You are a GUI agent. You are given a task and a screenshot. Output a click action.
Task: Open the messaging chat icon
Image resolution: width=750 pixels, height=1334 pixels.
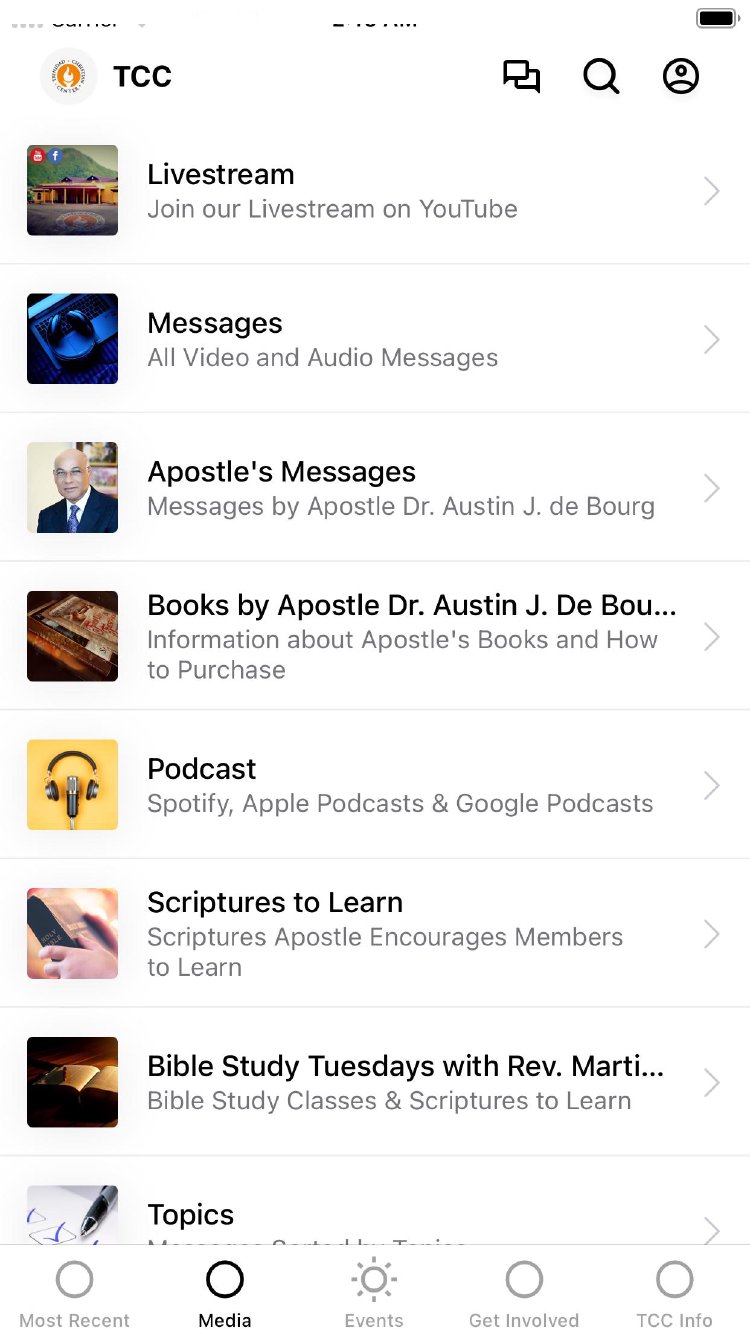(x=521, y=77)
